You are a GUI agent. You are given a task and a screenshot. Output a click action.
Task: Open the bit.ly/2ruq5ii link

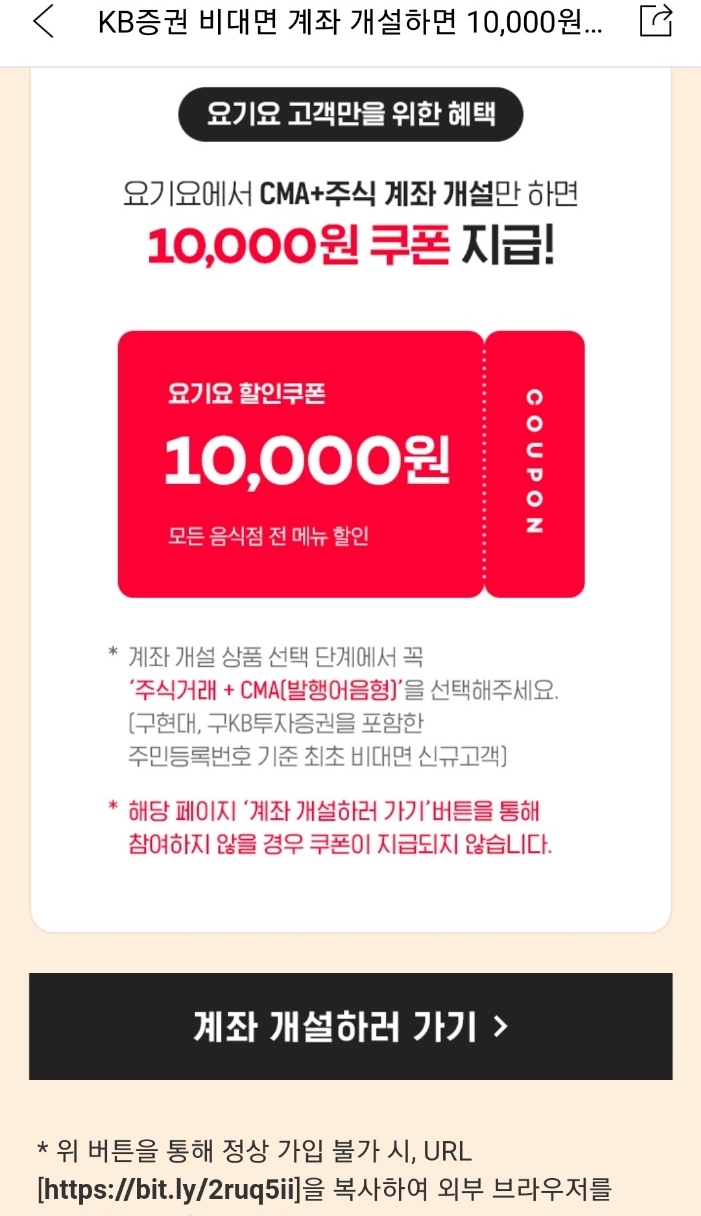click(x=170, y=1191)
